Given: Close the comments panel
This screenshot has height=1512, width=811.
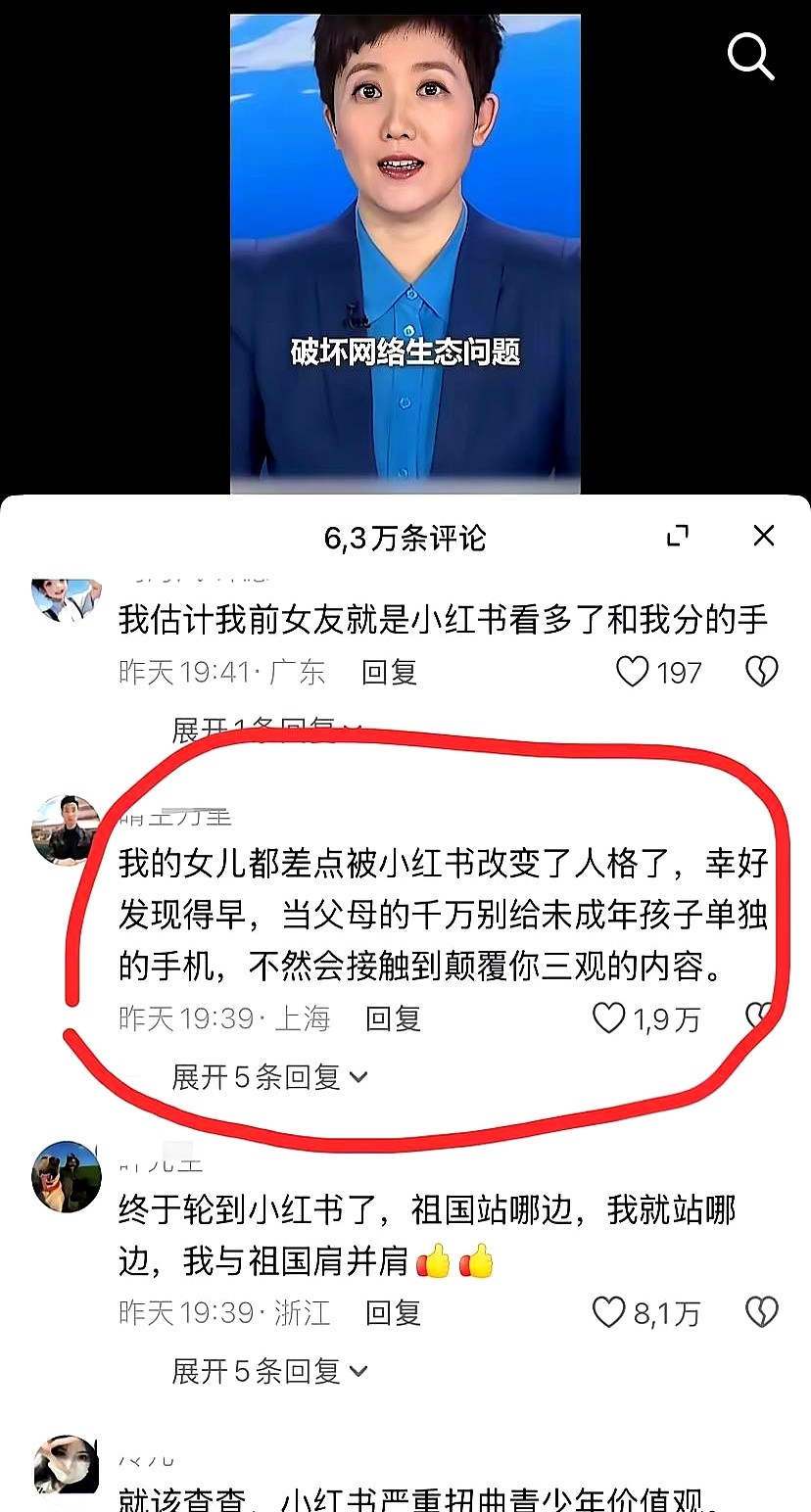Looking at the screenshot, I should [x=763, y=536].
